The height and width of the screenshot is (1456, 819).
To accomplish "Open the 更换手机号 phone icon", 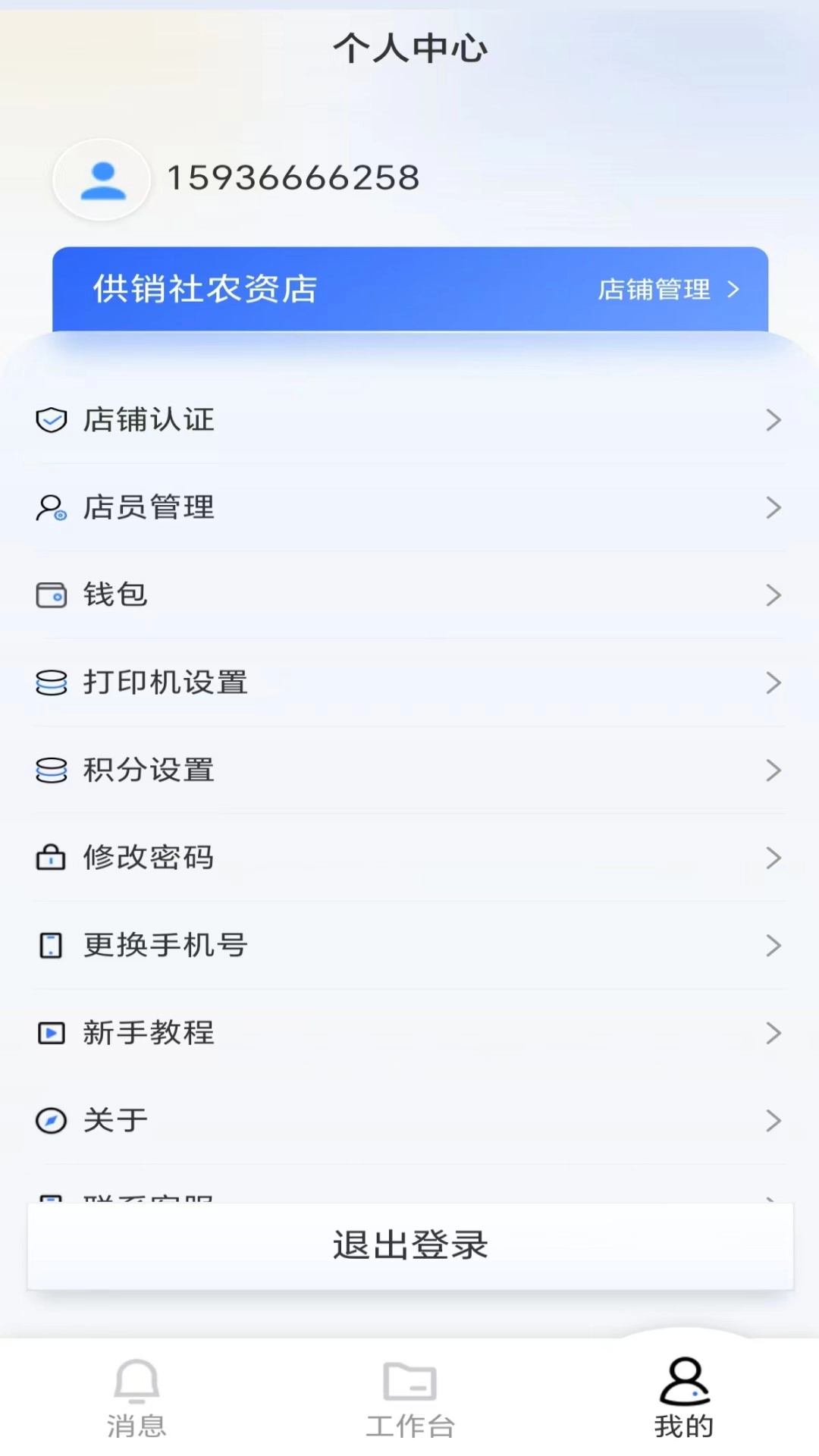I will tap(51, 945).
